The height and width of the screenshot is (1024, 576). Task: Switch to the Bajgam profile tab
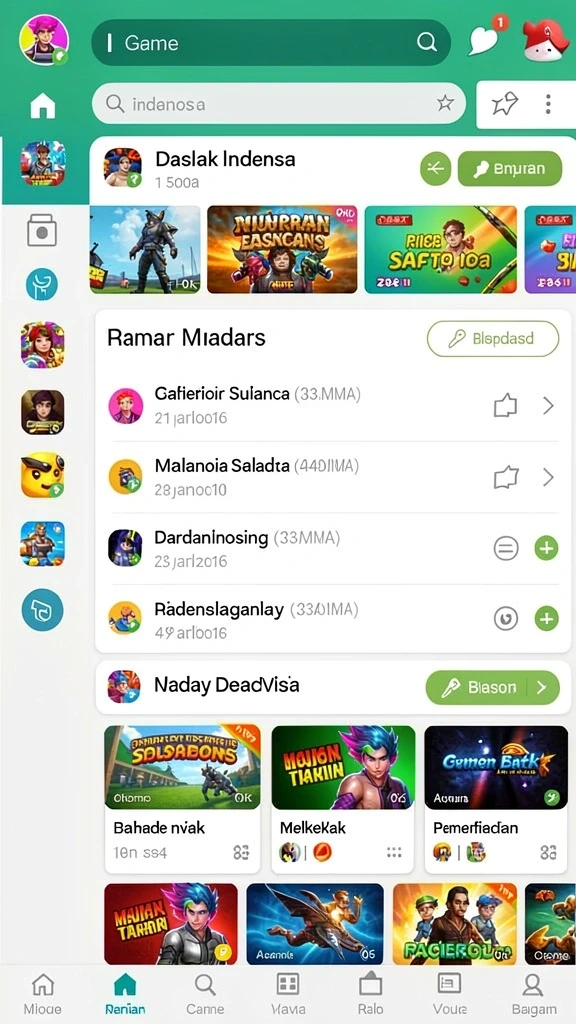tap(534, 995)
